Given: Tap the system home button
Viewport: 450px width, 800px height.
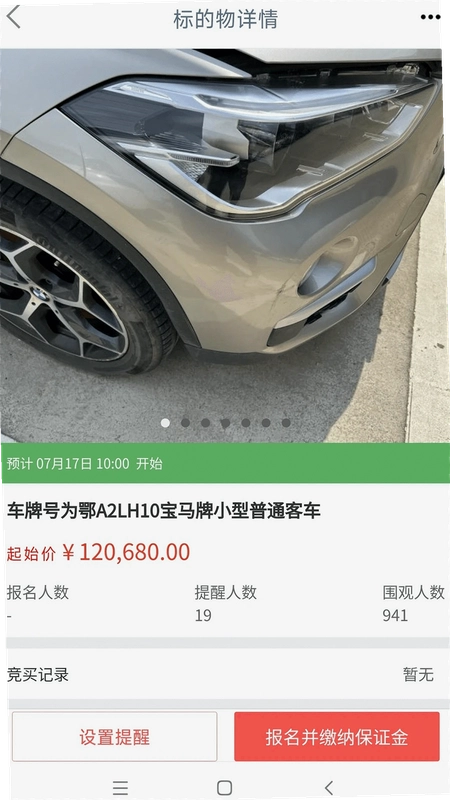Looking at the screenshot, I should pyautogui.click(x=224, y=788).
